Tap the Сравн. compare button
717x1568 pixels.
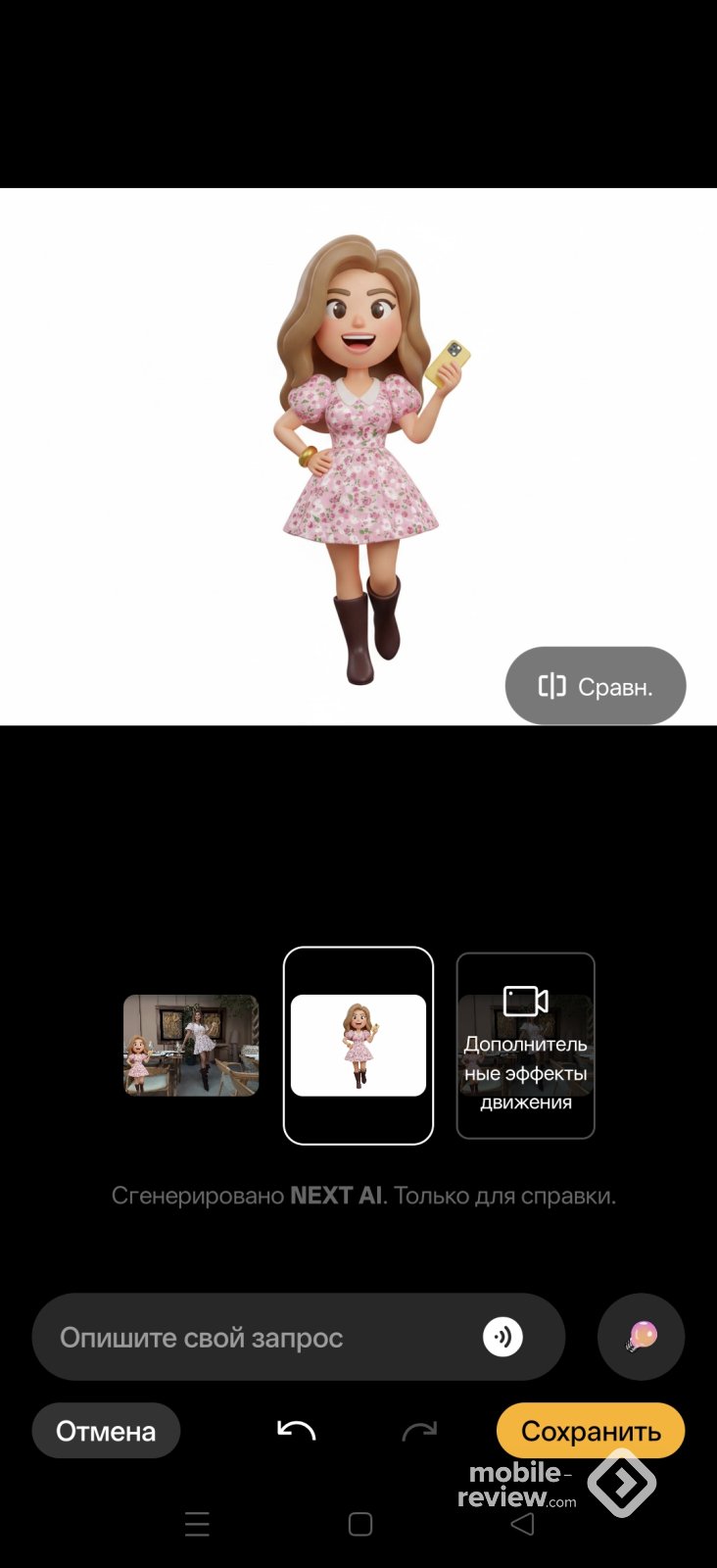595,686
